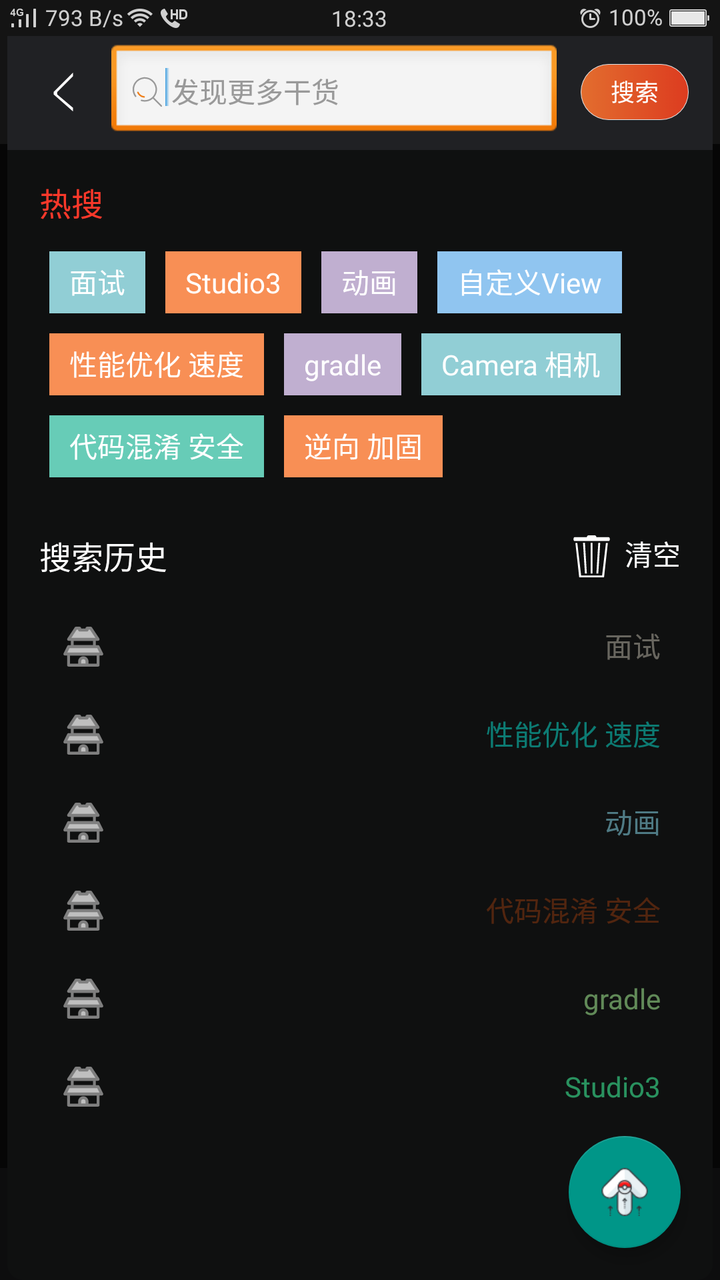Select the Studio3 hot search tag
Image resolution: width=720 pixels, height=1280 pixels.
click(232, 282)
